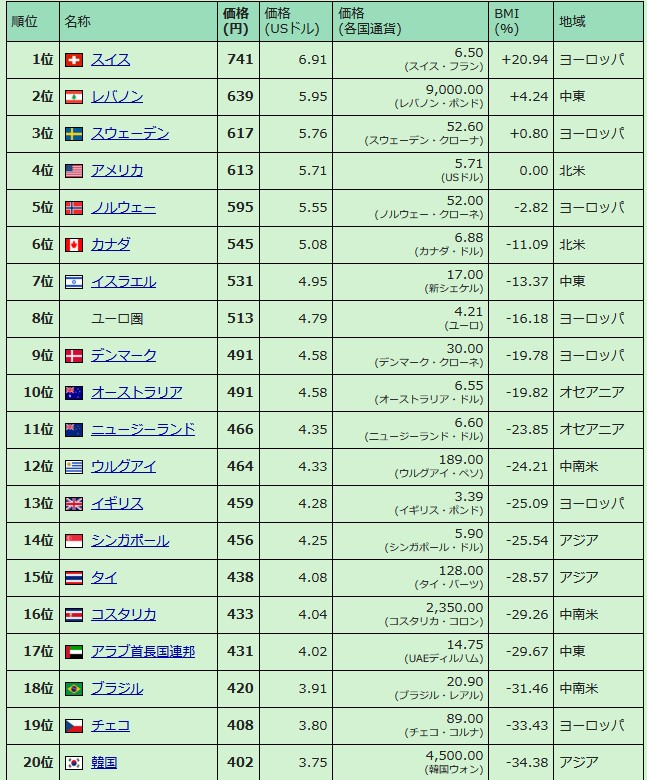Open the スイス country link
Viewport: 647px width, 780px height.
click(110, 60)
